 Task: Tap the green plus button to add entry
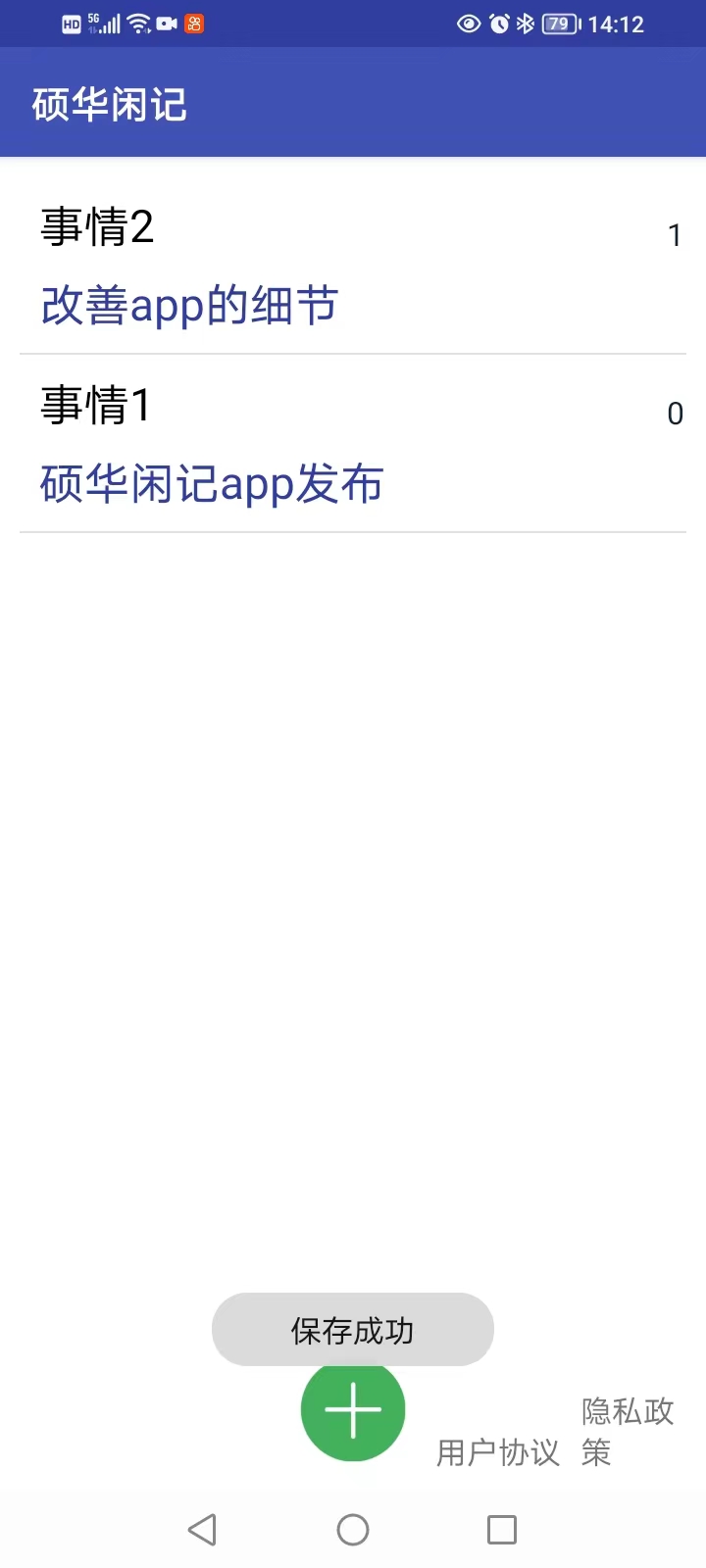tap(353, 1409)
